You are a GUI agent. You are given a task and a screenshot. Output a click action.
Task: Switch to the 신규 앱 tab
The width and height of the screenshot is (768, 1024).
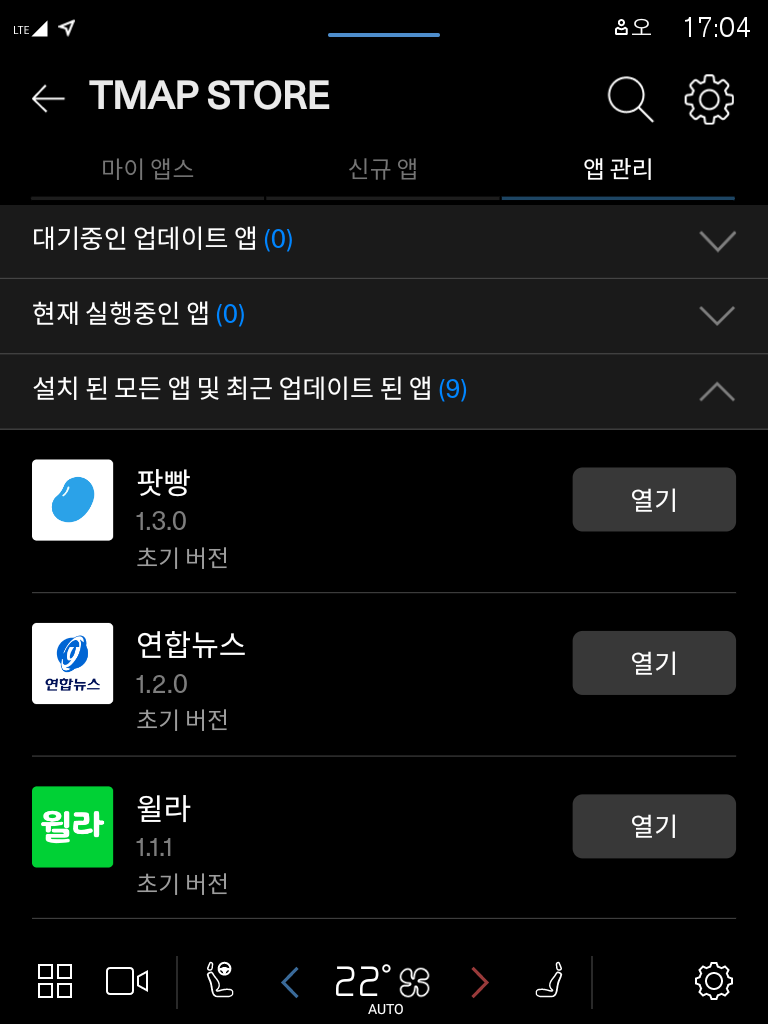coord(382,170)
